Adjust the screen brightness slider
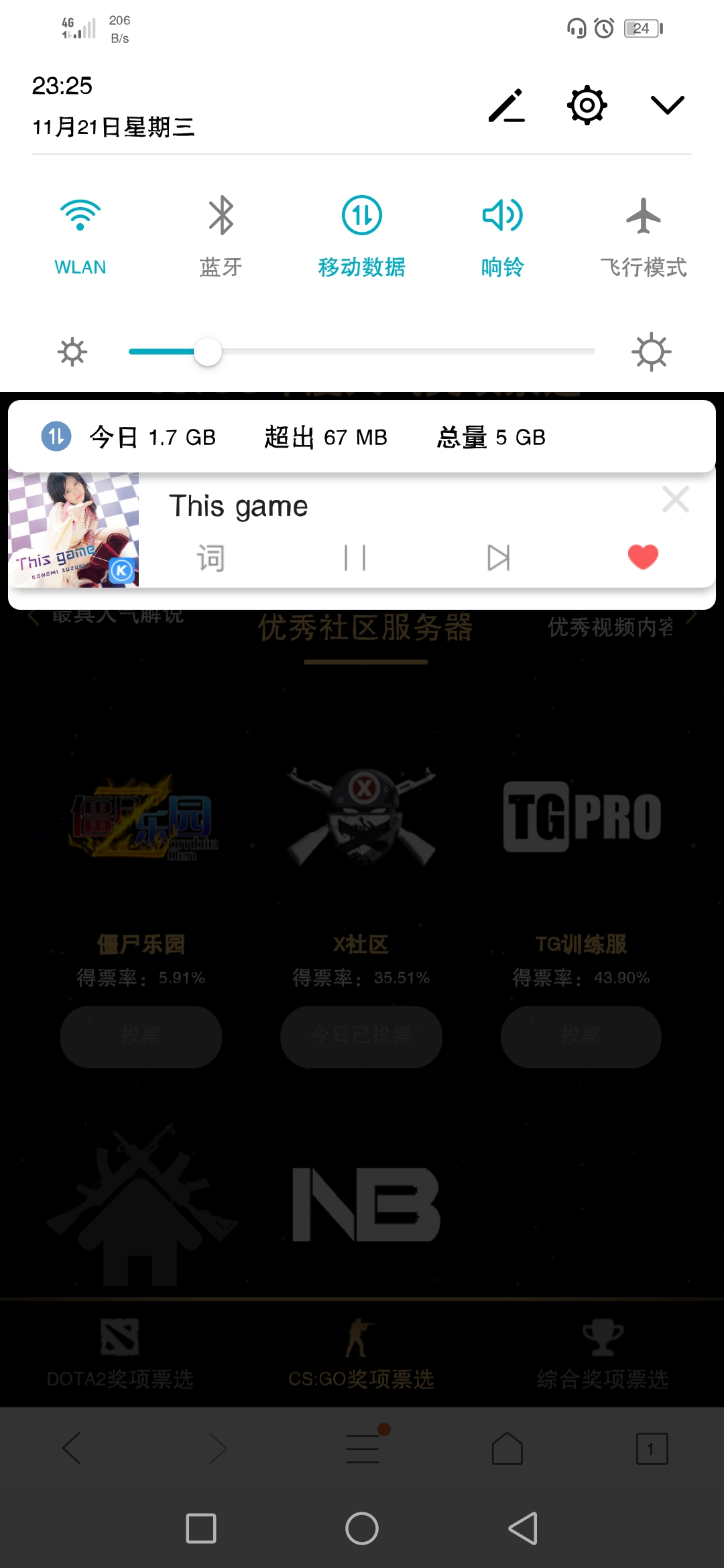This screenshot has width=724, height=1568. point(208,351)
